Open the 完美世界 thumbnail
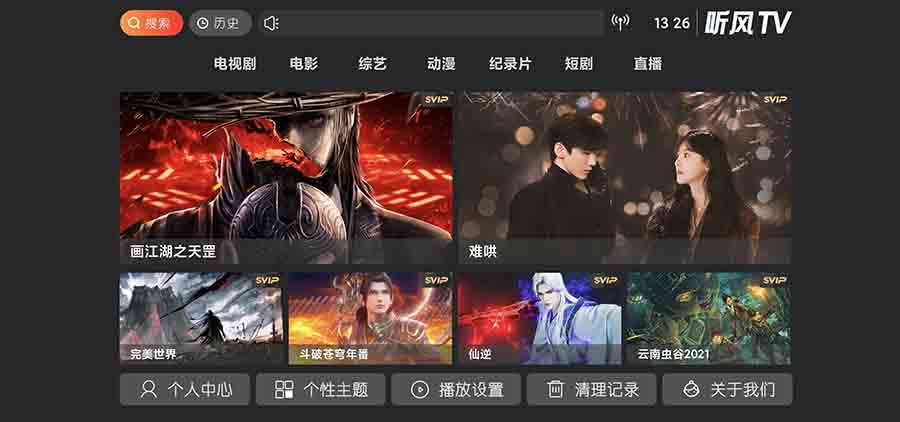Screen dimensions: 900x422 coord(201,318)
